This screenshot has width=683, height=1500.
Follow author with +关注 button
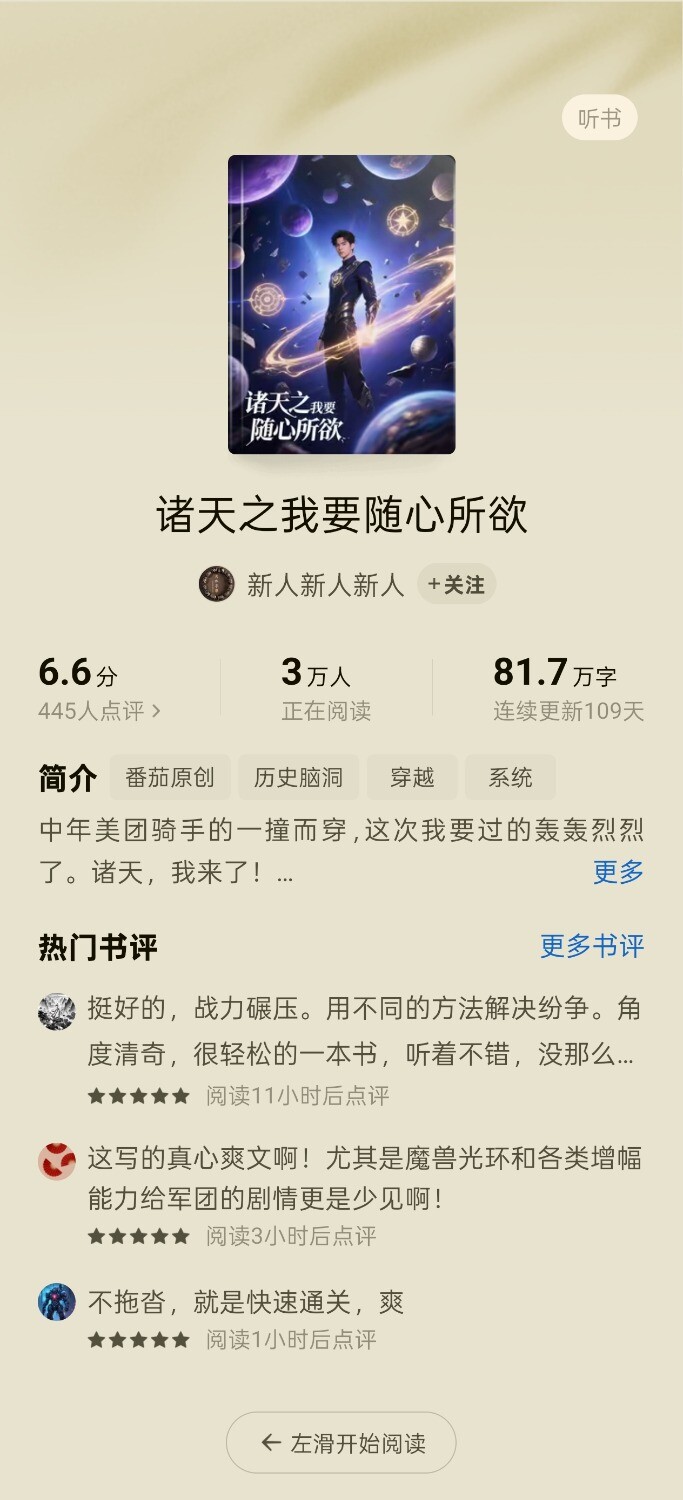click(456, 585)
